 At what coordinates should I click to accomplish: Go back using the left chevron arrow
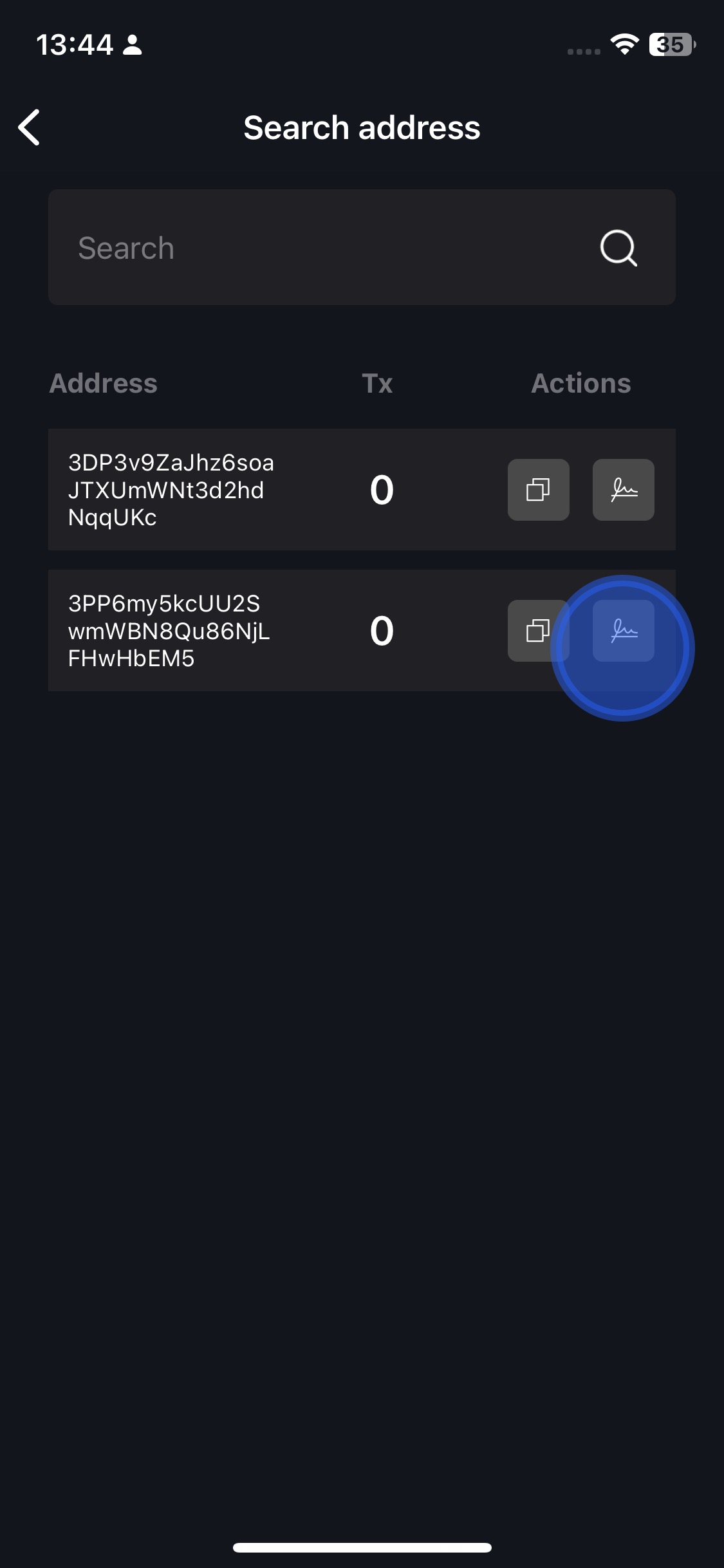tap(30, 127)
